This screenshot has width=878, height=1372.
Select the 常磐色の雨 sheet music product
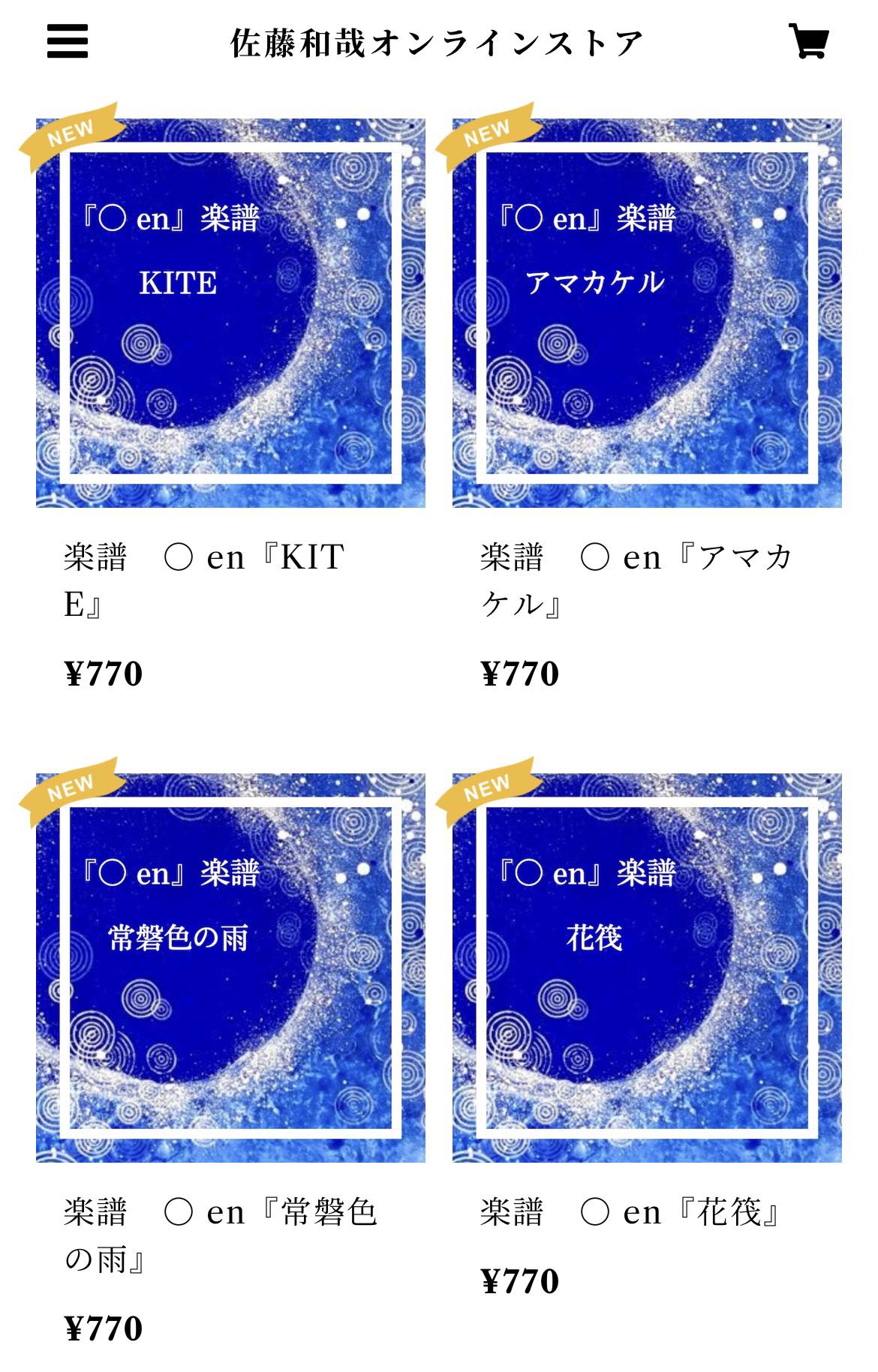(x=230, y=968)
